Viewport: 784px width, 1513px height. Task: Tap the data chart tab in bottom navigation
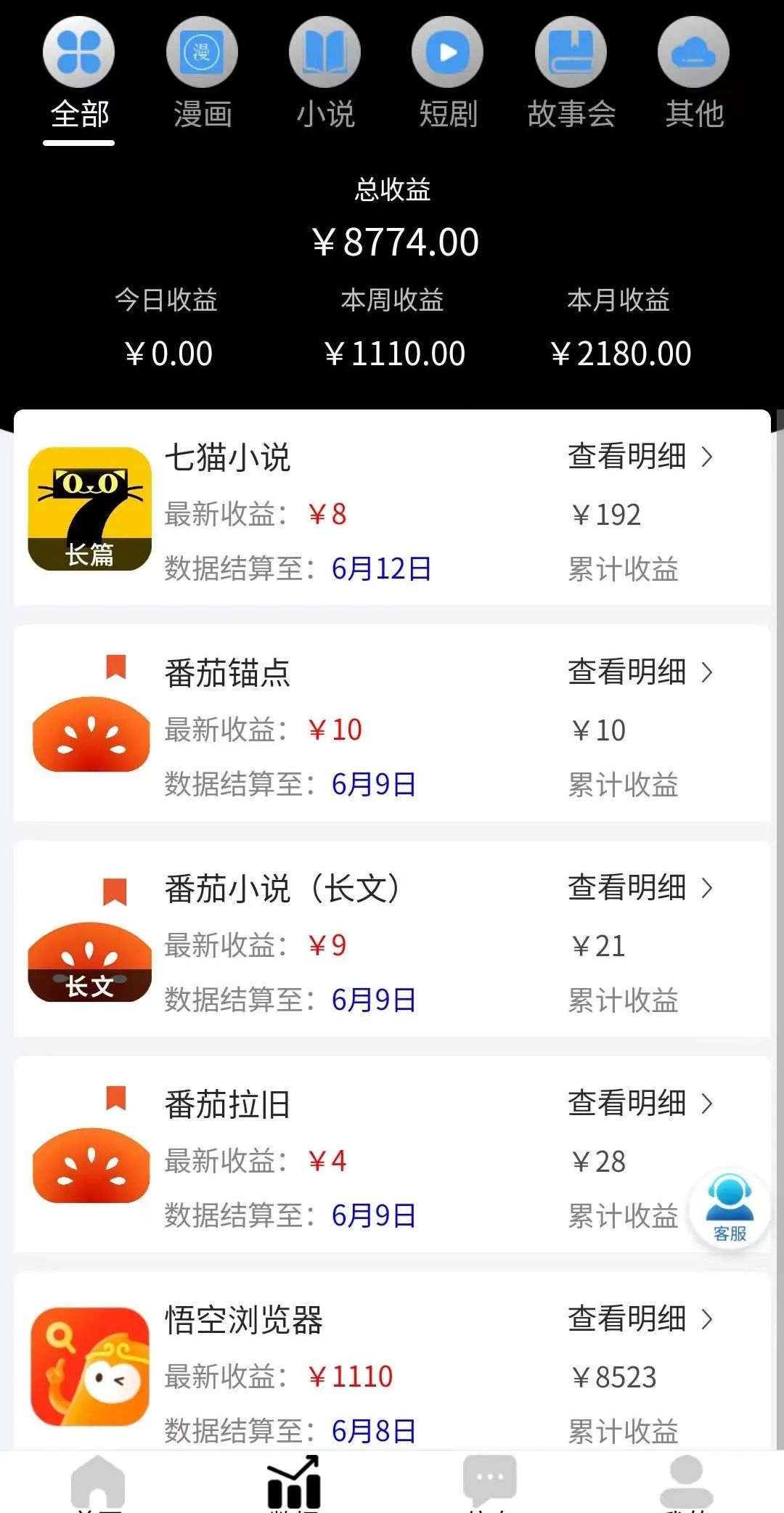(294, 1483)
